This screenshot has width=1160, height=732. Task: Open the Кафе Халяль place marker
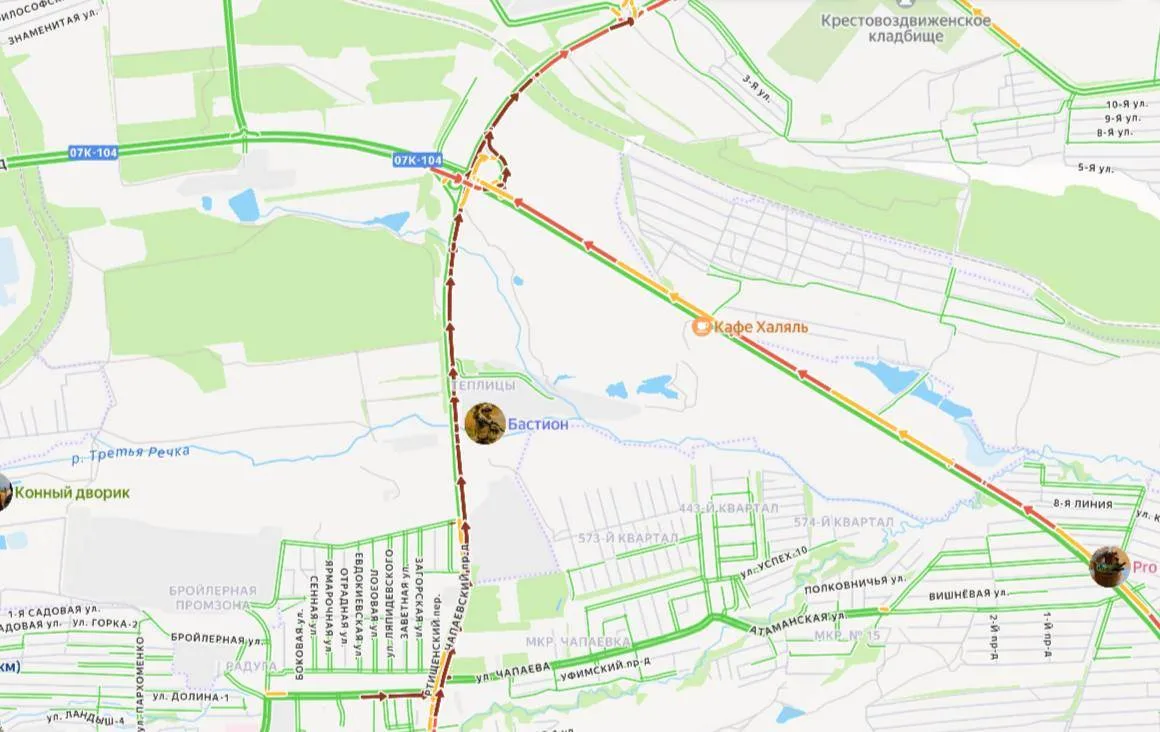702,326
